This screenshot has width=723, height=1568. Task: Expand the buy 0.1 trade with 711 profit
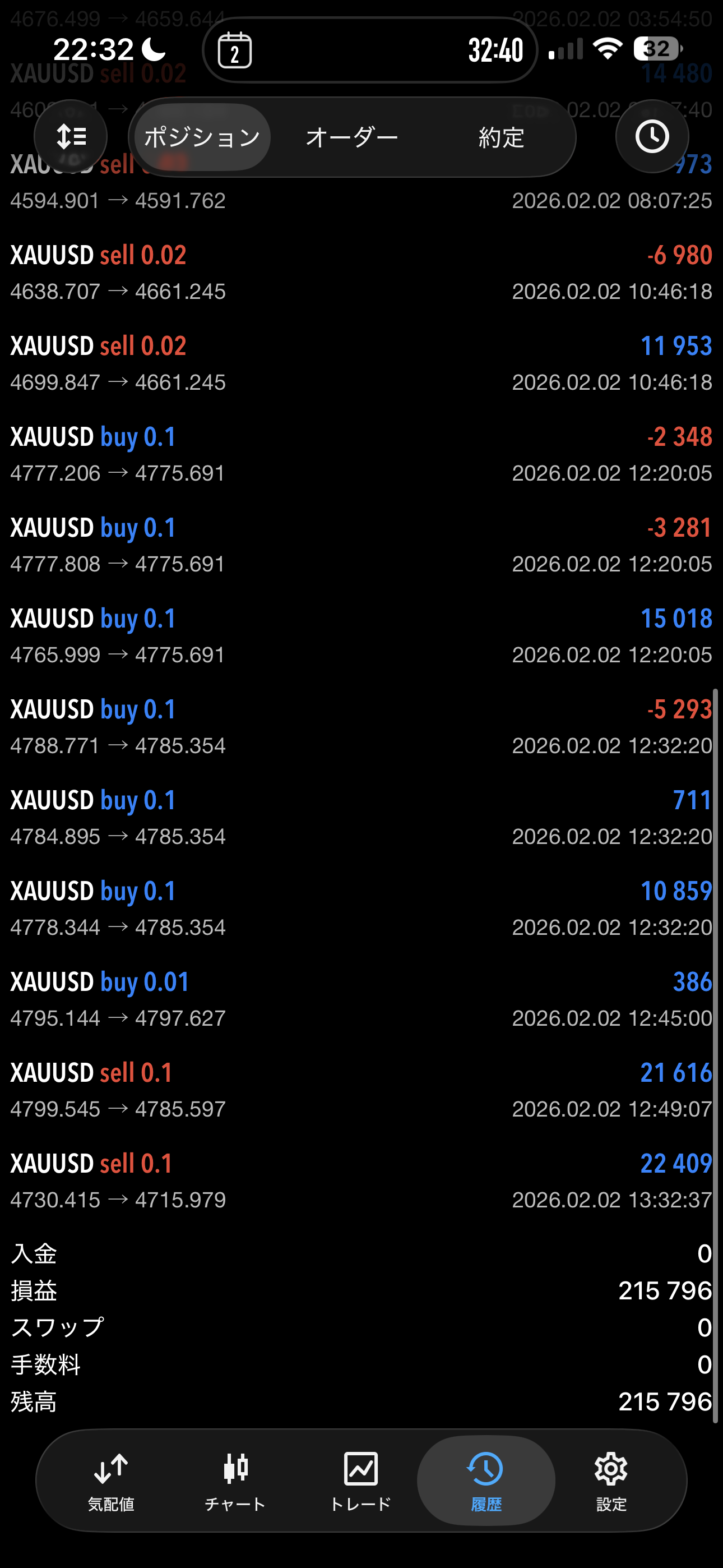[361, 818]
